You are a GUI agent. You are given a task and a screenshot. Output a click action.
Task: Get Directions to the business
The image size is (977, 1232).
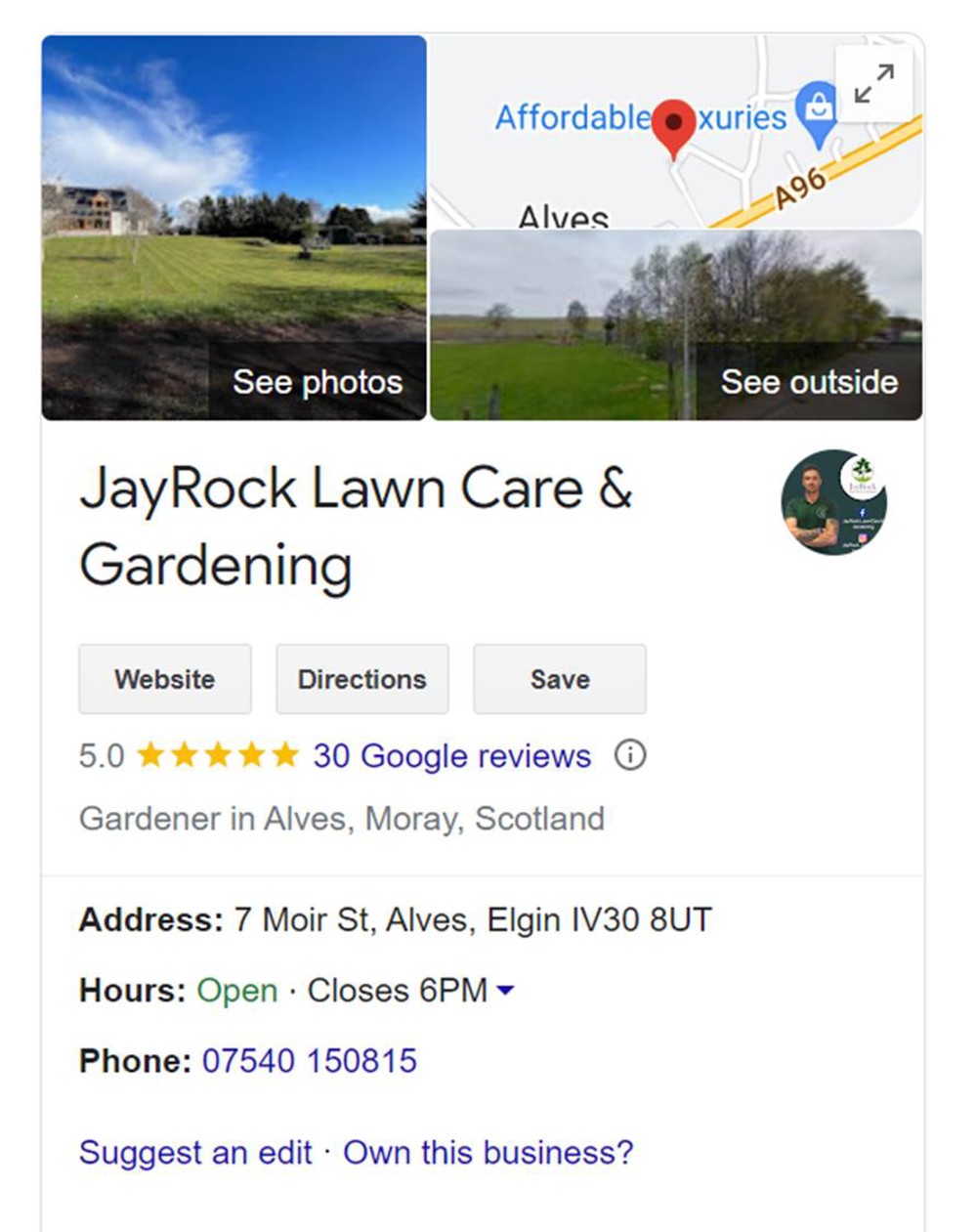click(x=362, y=679)
